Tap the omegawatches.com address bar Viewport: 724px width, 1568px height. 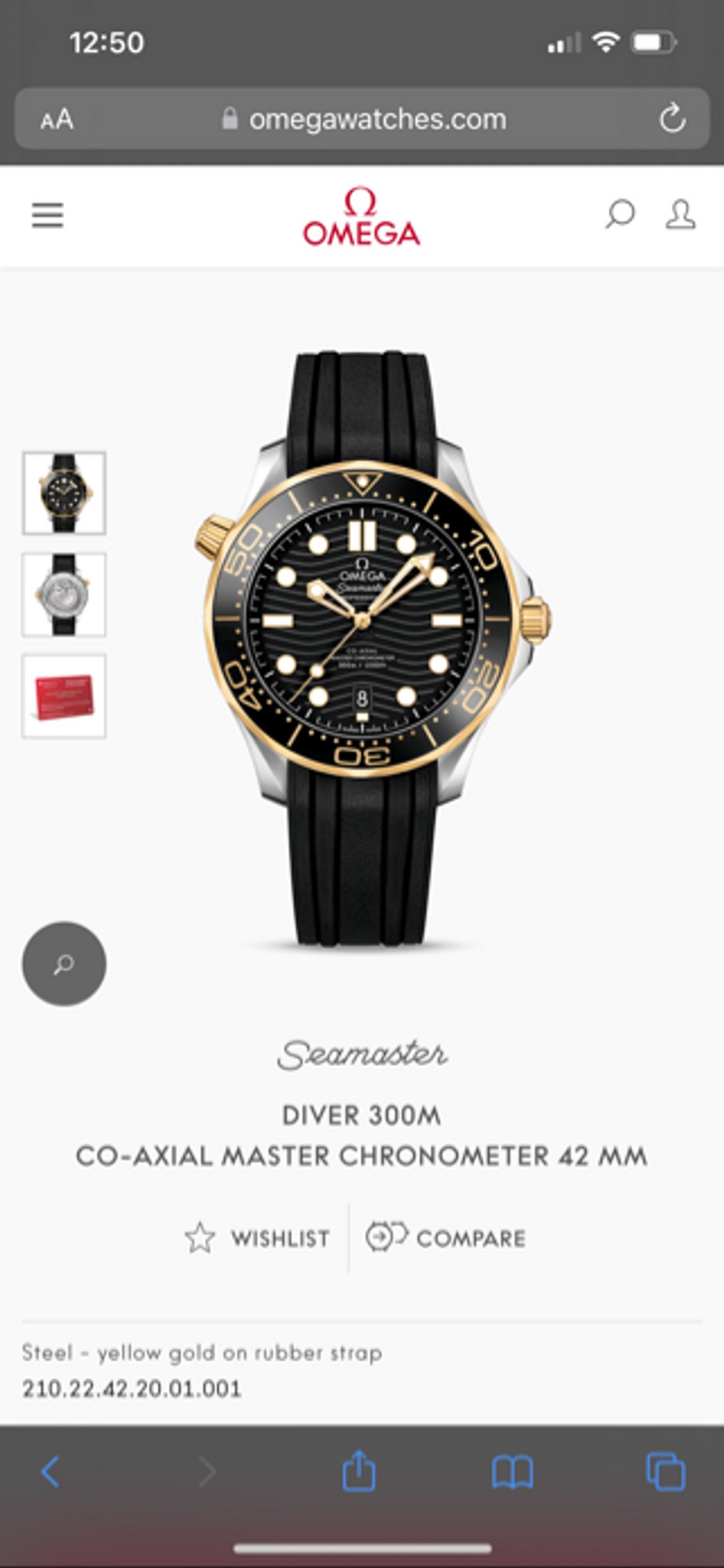(364, 119)
